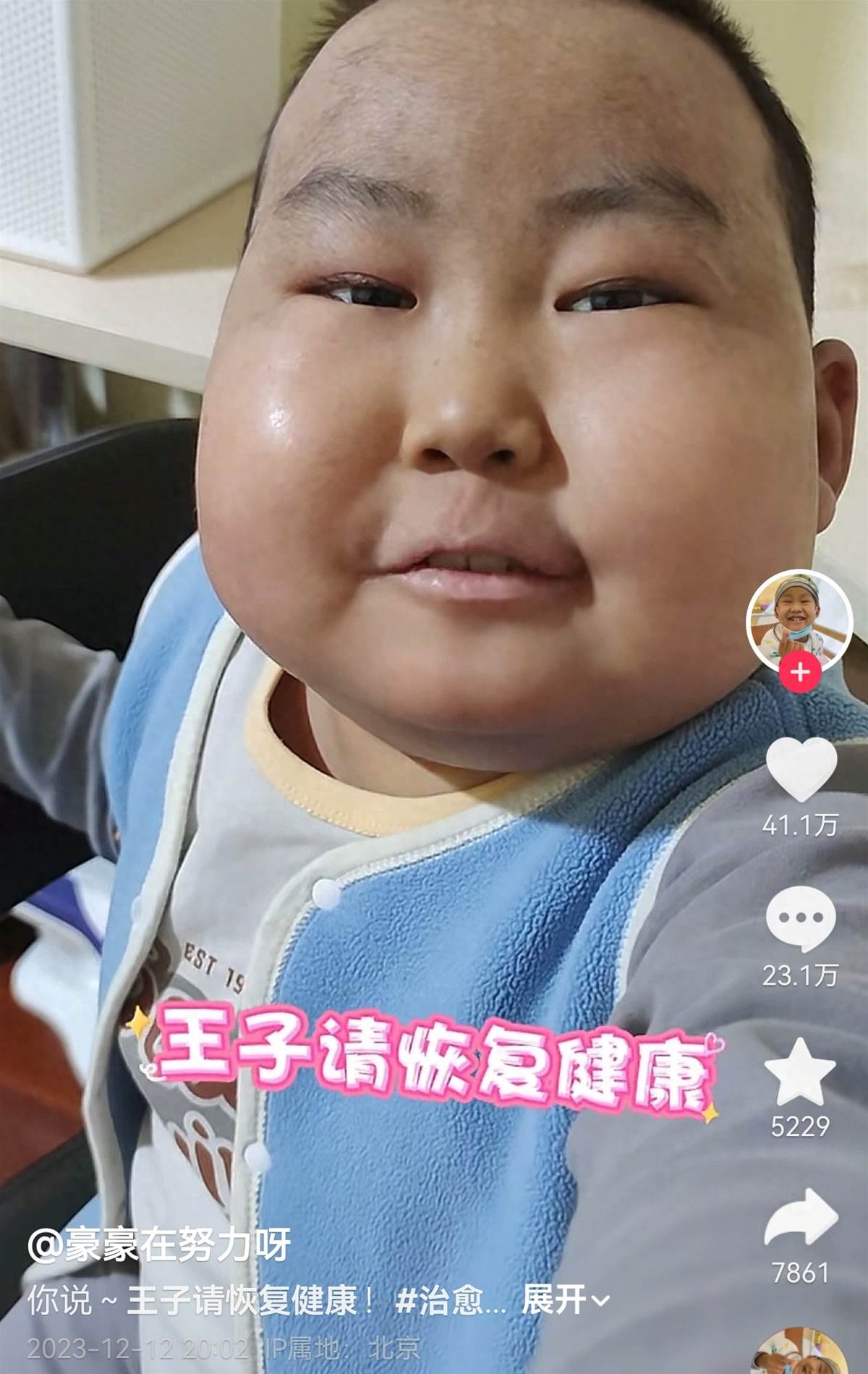
Task: Open the spinning music disc
Action: click(800, 1352)
